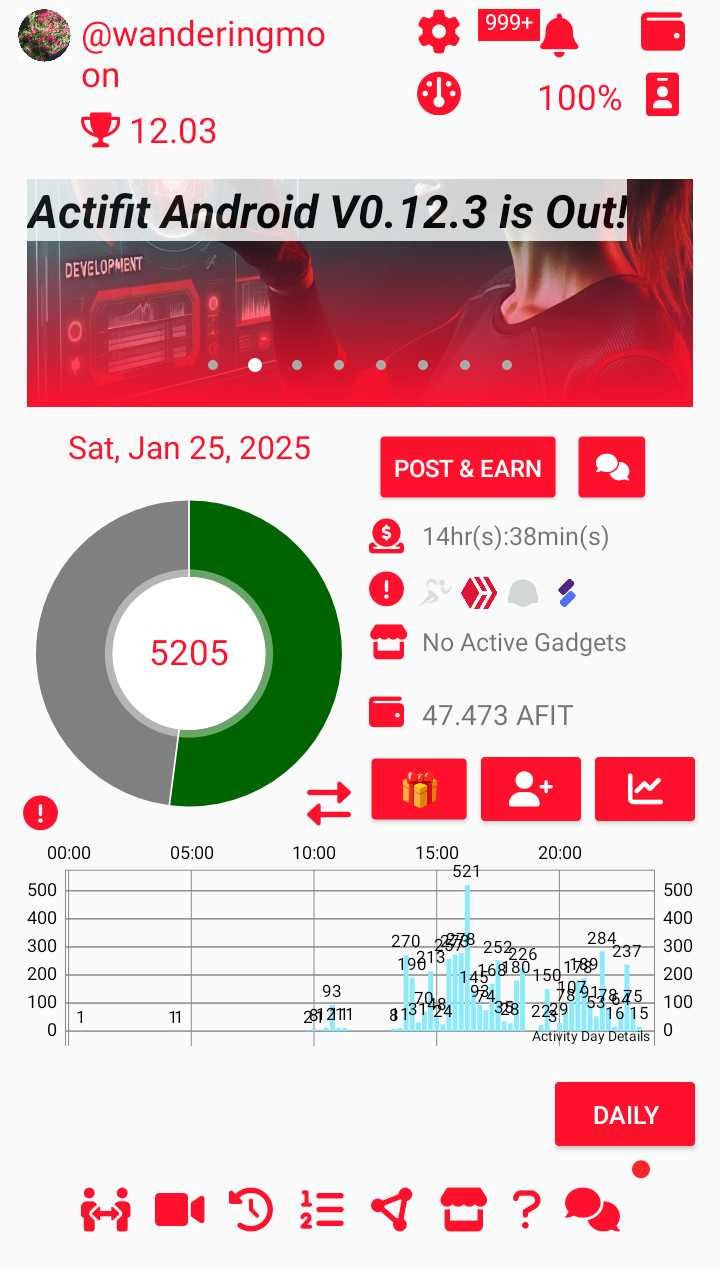720x1269 pixels.
Task: Open the wallet icon in the header
Action: (x=663, y=32)
